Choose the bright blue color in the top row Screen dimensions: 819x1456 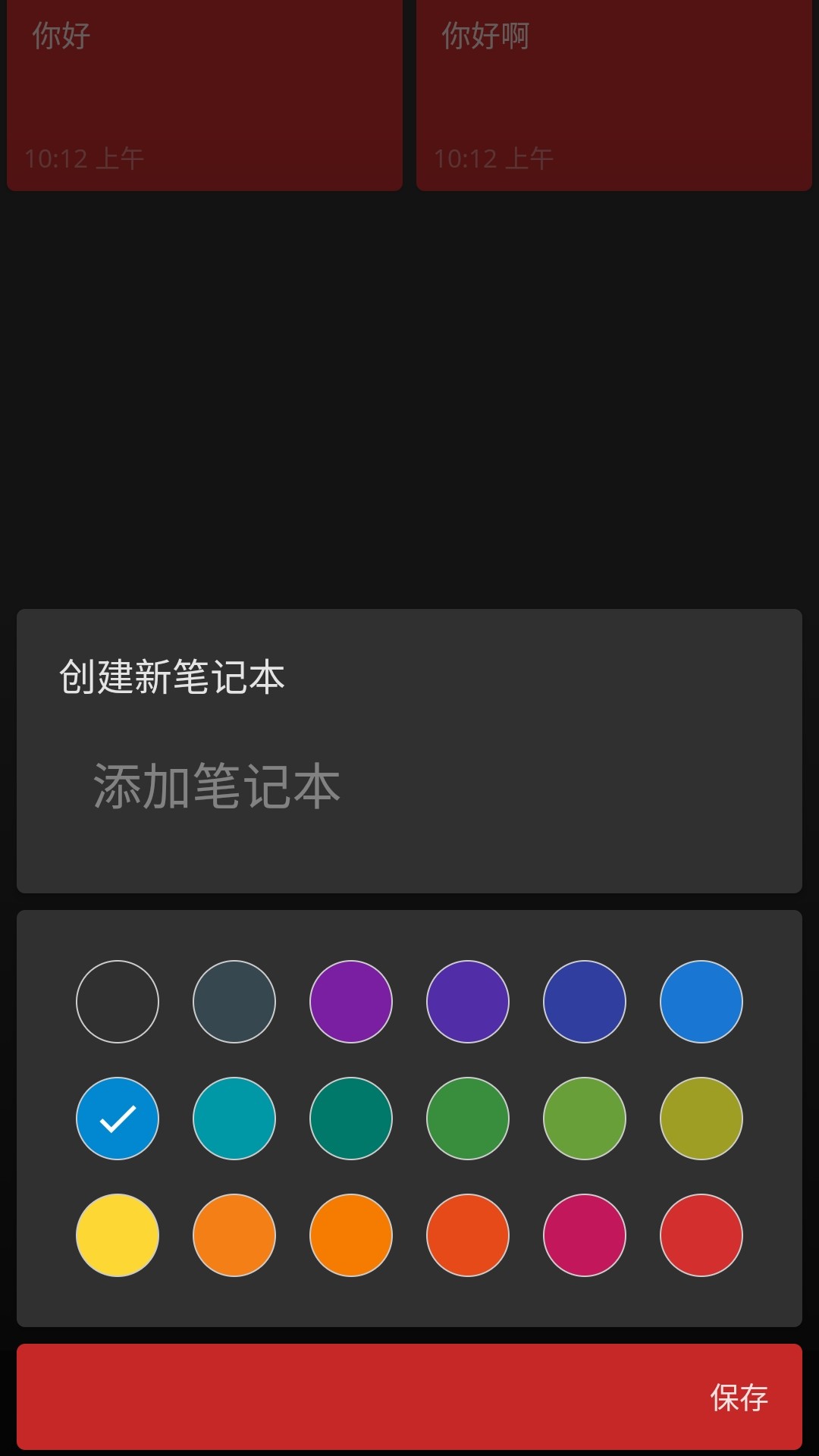[x=701, y=1001]
